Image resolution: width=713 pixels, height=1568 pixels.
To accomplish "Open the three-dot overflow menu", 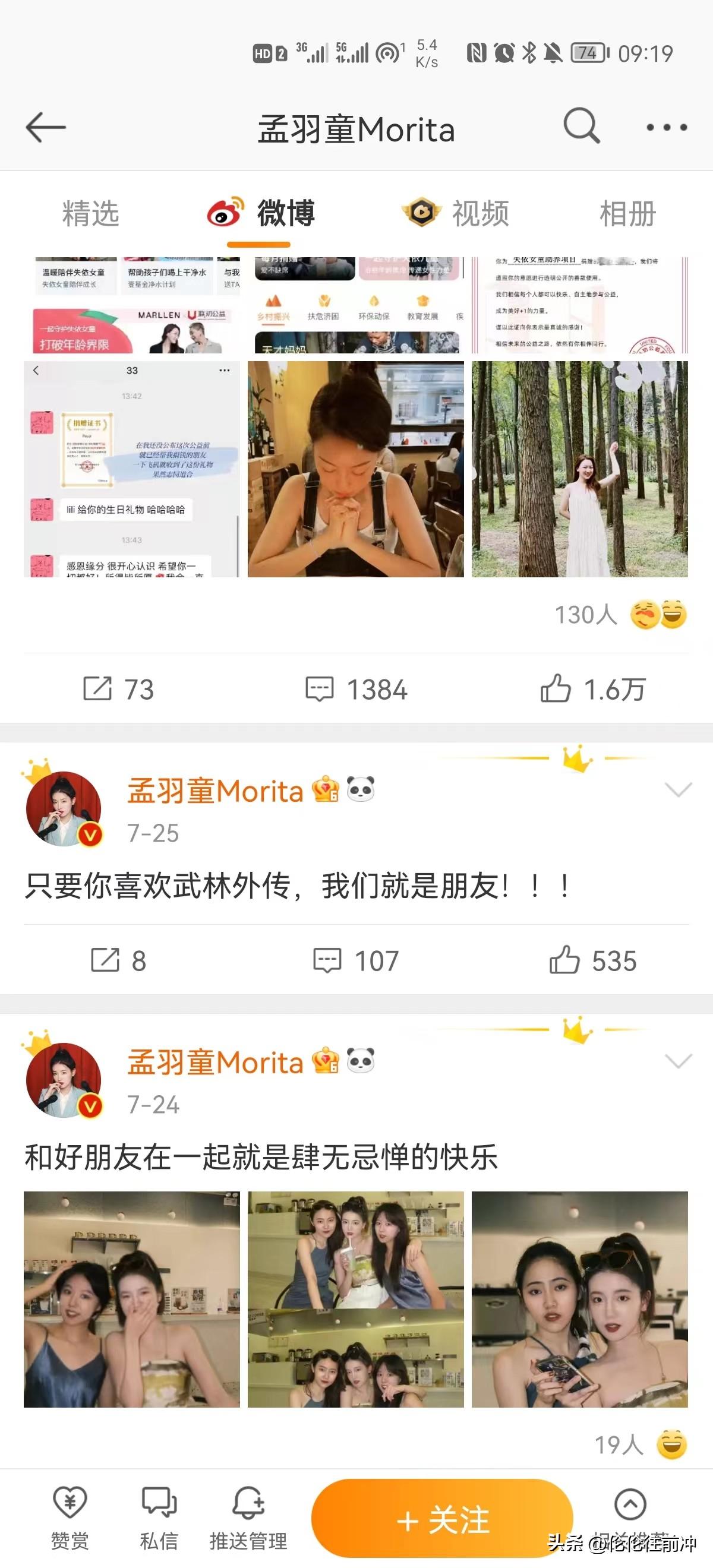I will point(667,128).
